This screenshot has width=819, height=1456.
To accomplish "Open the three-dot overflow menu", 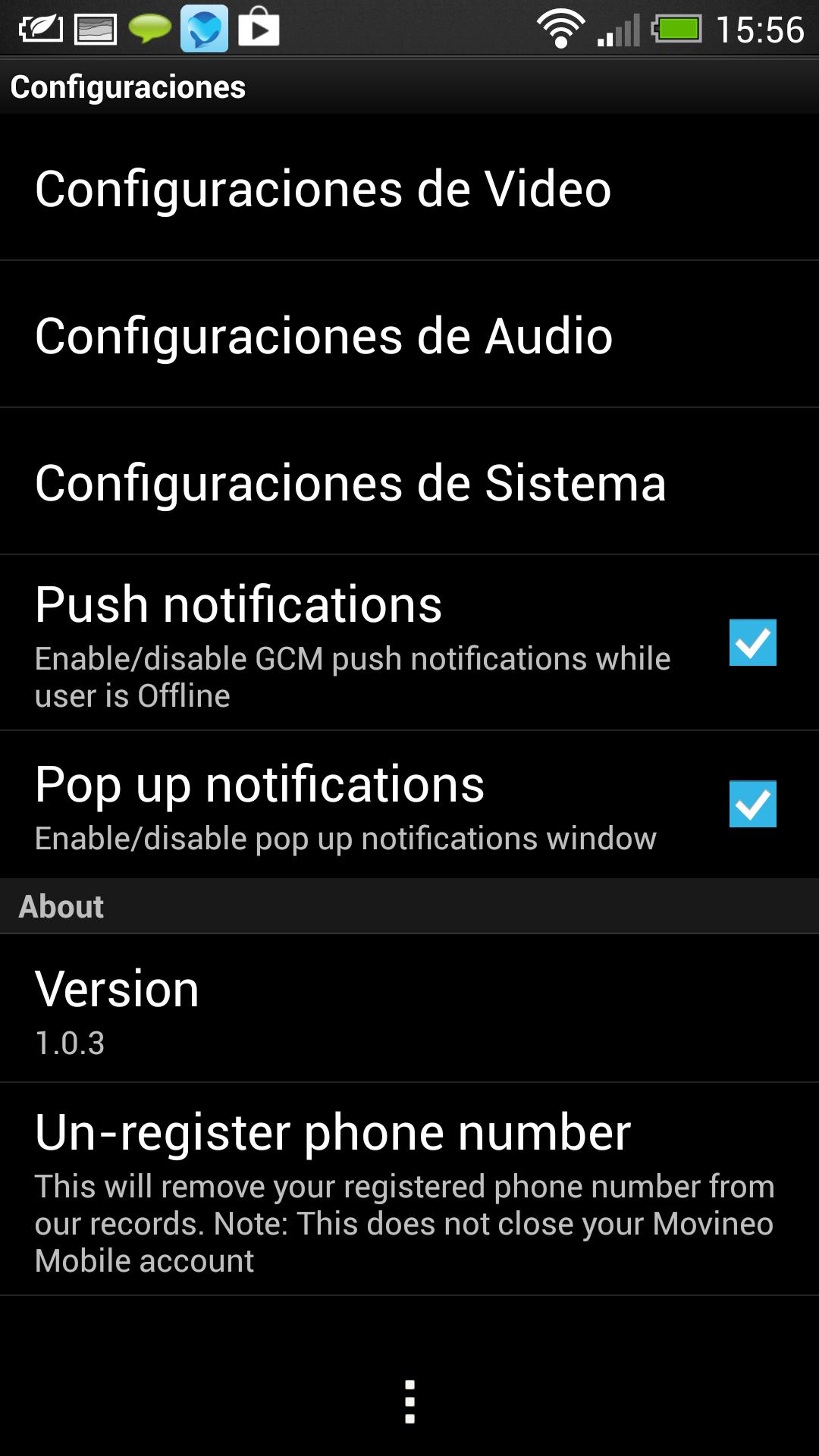I will [x=409, y=1401].
